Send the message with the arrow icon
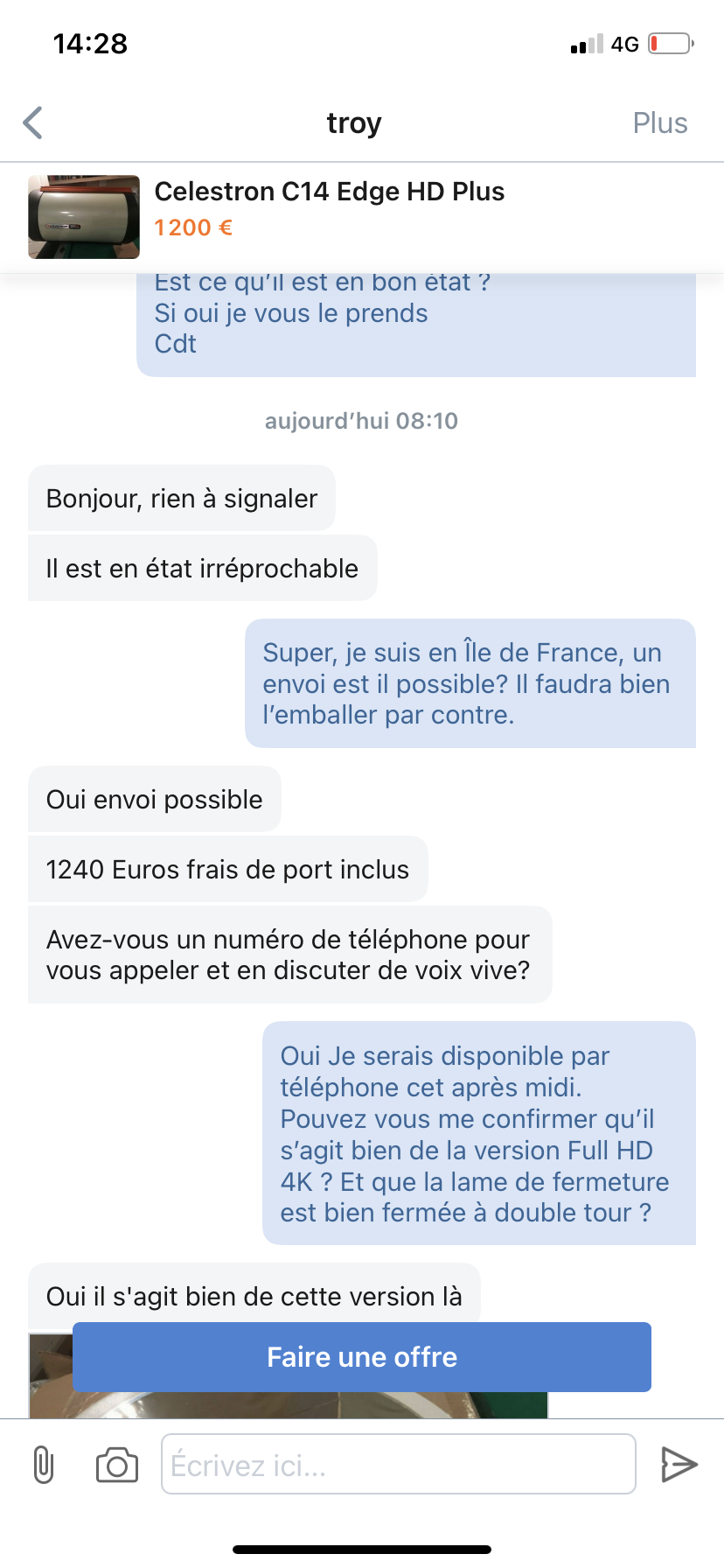This screenshot has width=724, height=1568. pos(679,1464)
